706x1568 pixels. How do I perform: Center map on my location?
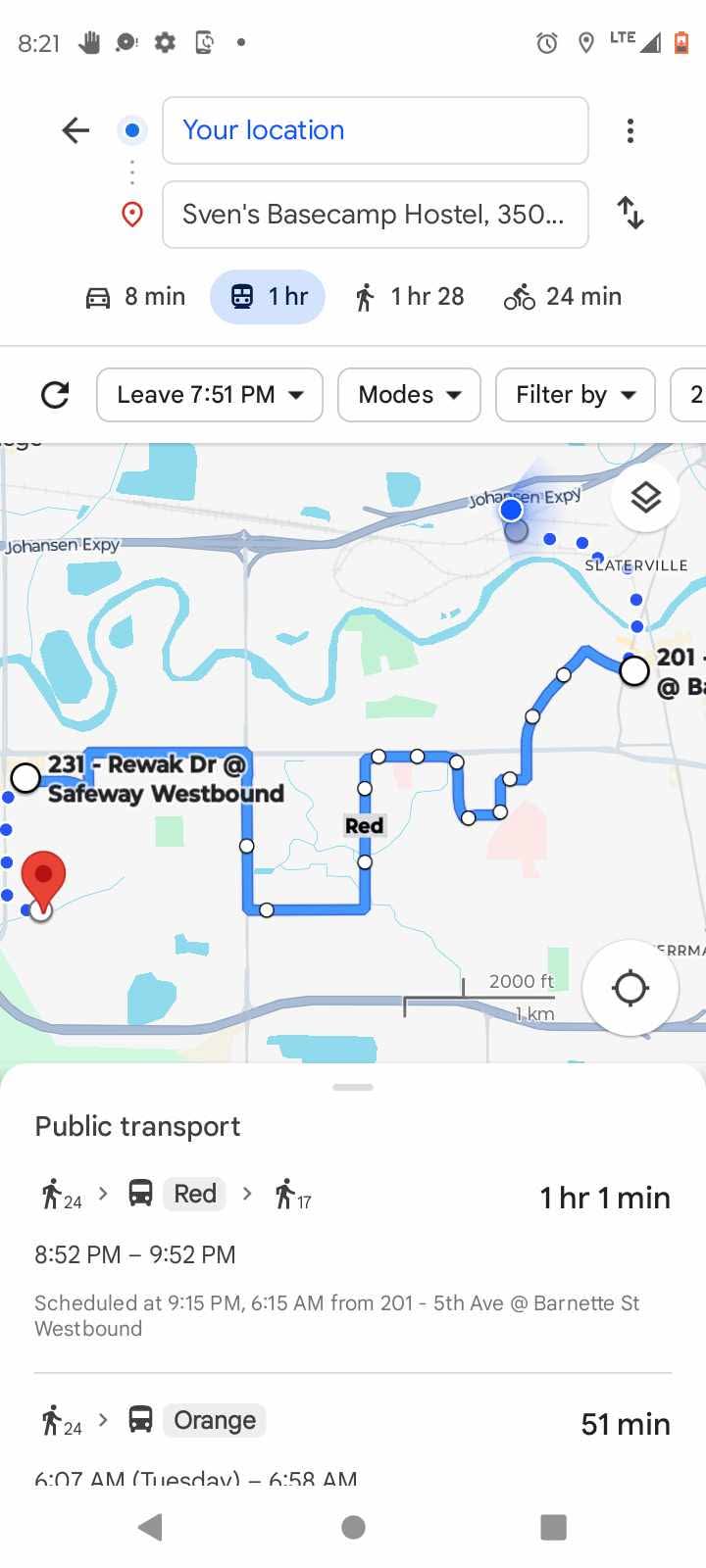(630, 988)
